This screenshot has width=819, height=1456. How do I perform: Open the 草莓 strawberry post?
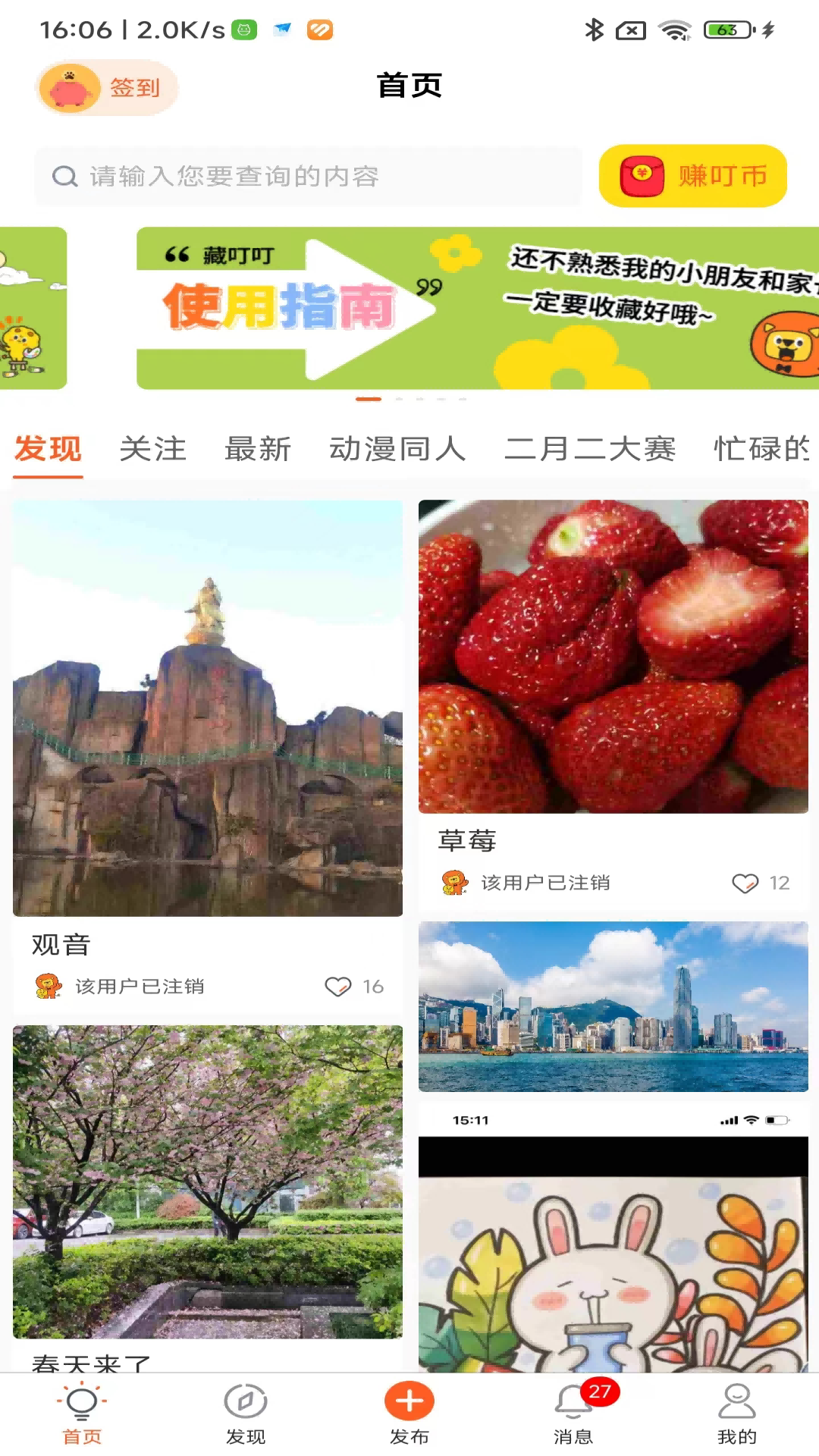point(613,656)
